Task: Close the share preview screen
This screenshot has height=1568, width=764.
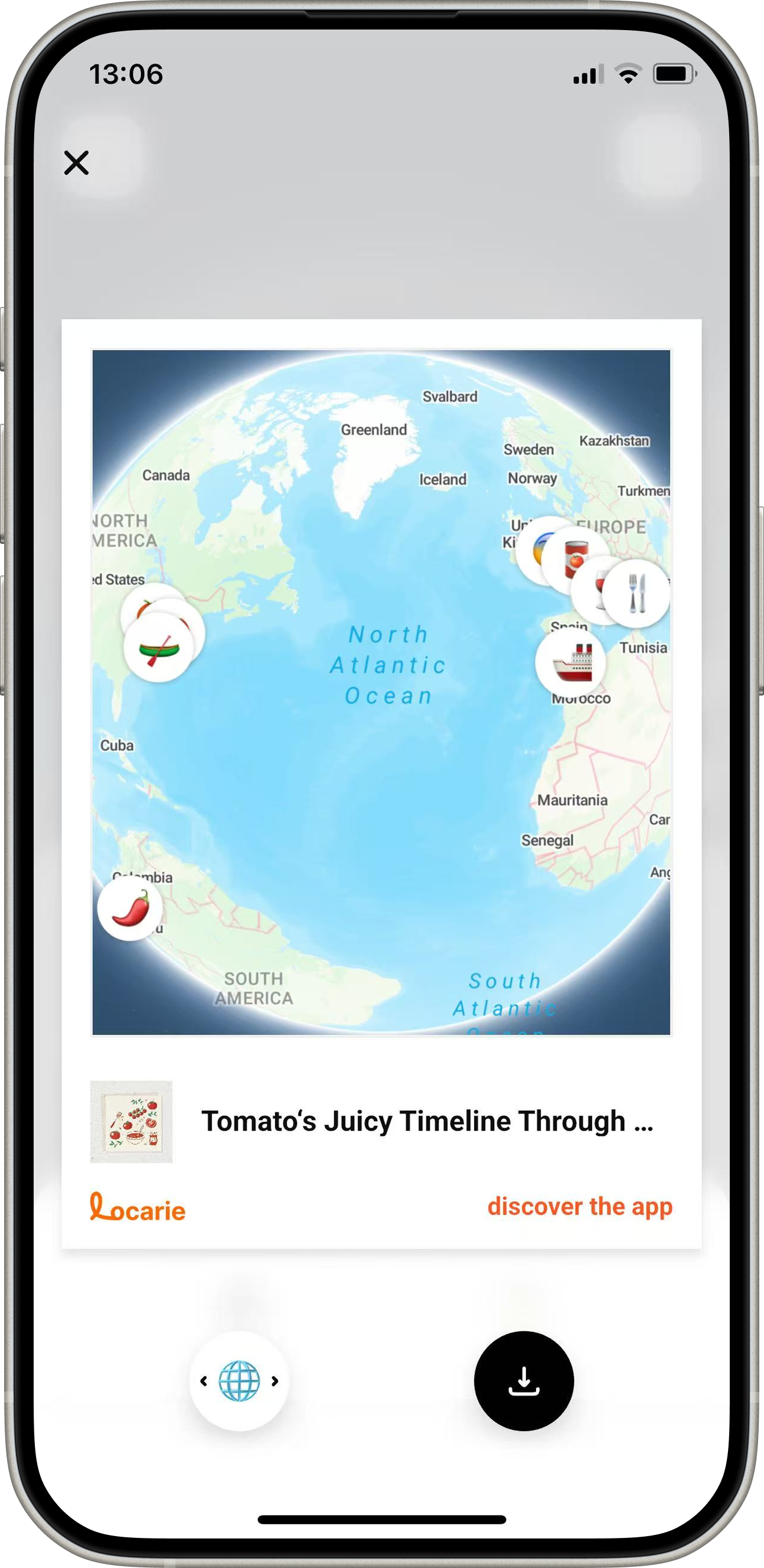Action: click(76, 163)
